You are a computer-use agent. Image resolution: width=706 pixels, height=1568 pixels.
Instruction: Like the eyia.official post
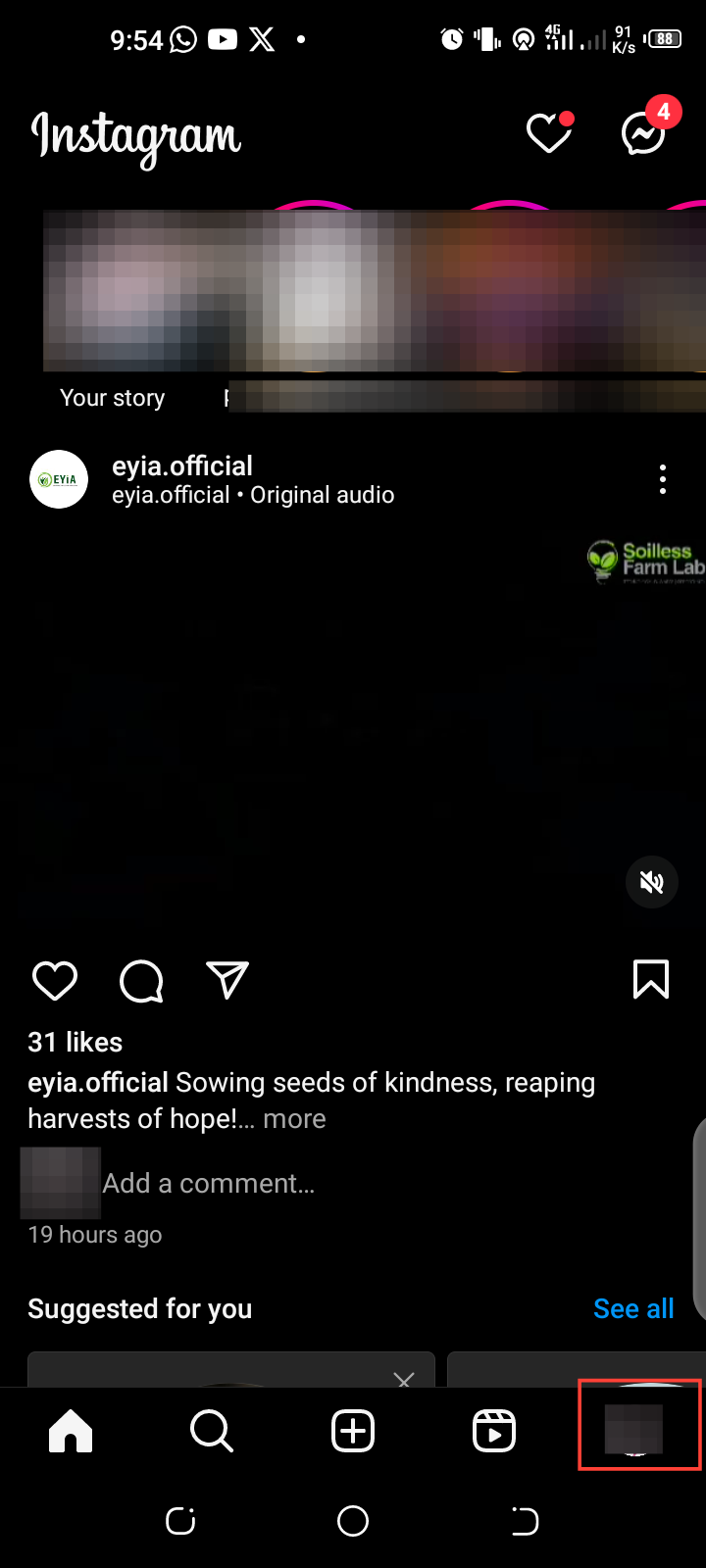coord(55,980)
